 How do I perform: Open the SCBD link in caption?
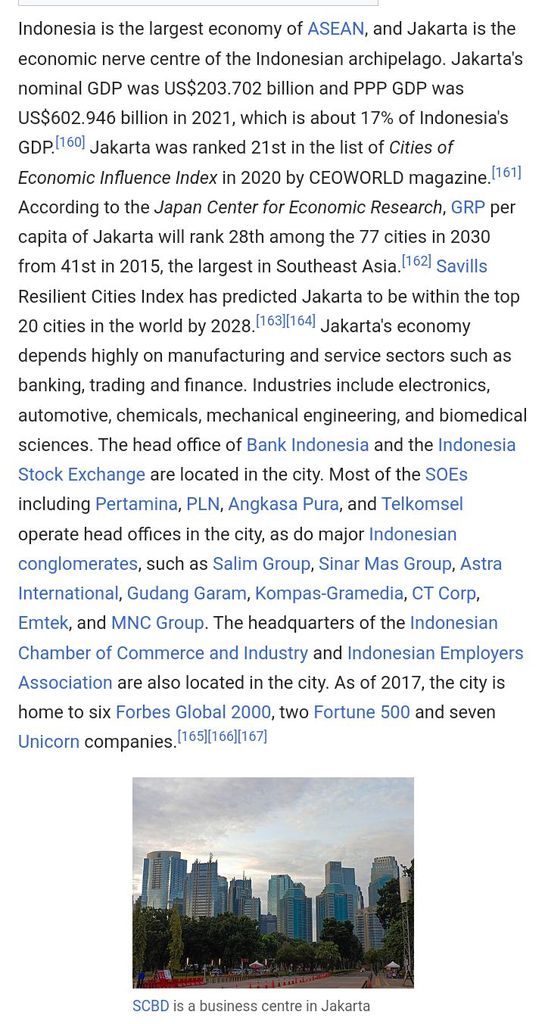(x=151, y=1006)
